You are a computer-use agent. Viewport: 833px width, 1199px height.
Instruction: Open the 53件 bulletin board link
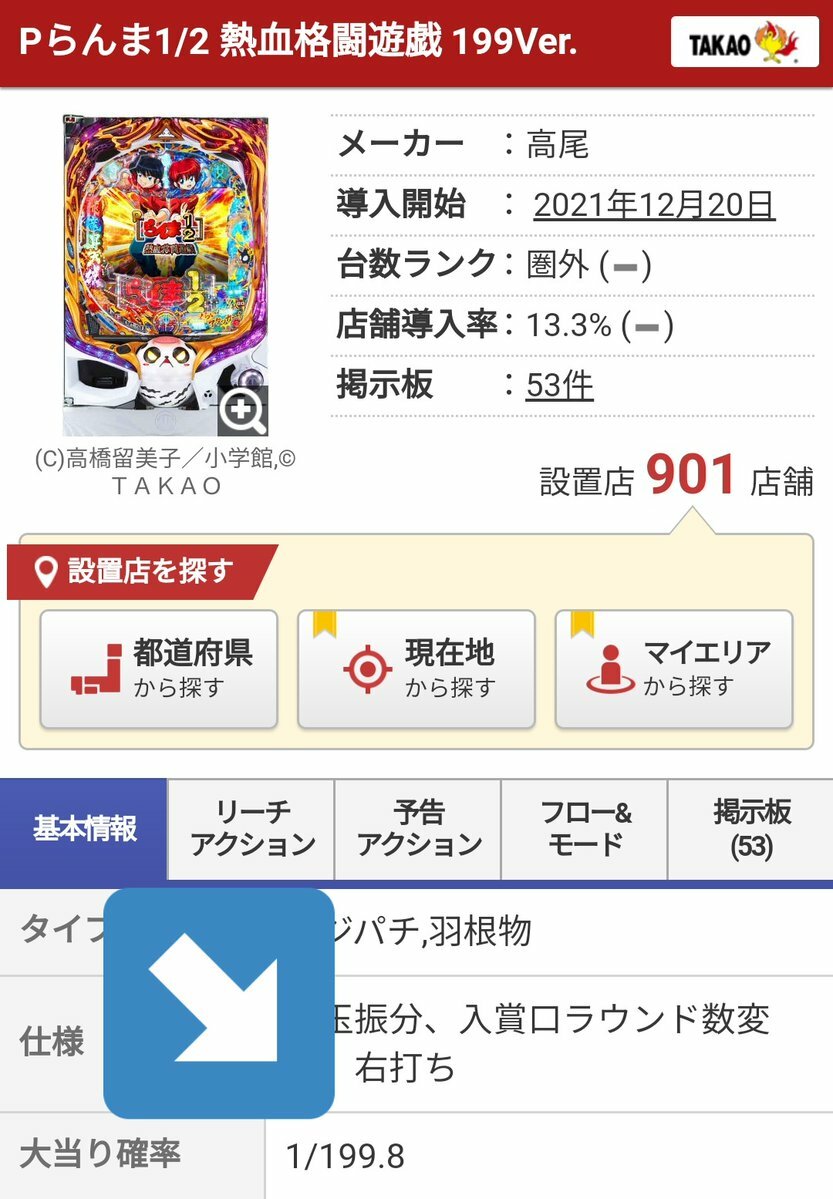pos(560,385)
